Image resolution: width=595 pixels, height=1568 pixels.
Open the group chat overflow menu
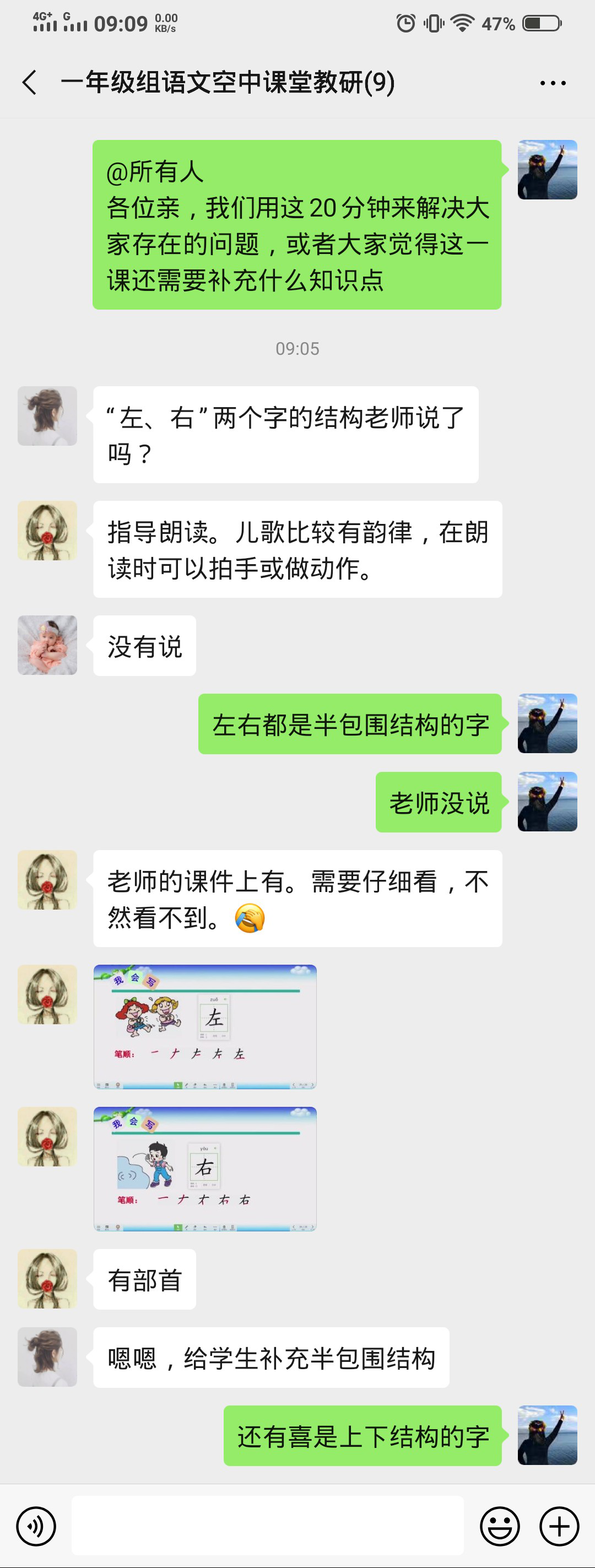[x=553, y=83]
